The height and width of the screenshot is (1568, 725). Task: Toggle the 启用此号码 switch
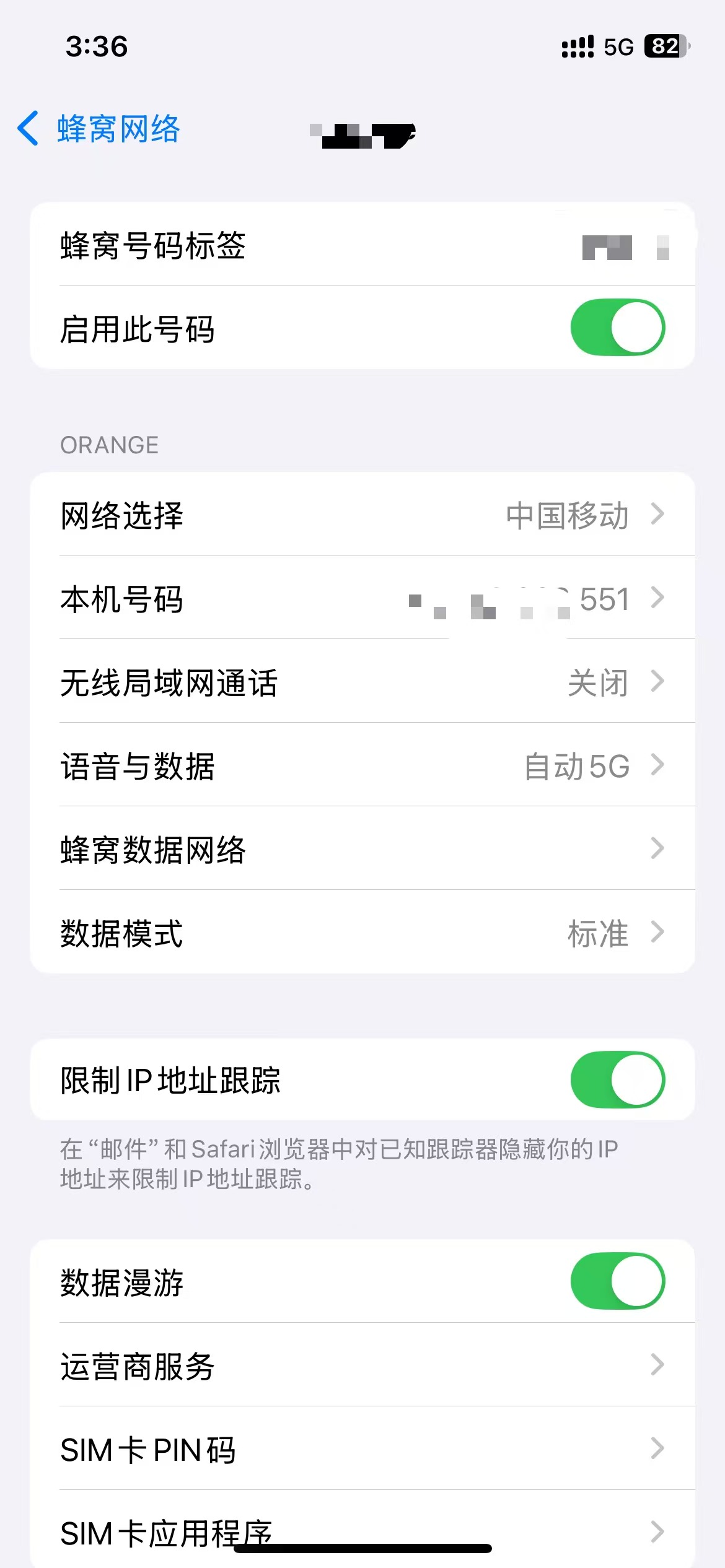coord(617,328)
